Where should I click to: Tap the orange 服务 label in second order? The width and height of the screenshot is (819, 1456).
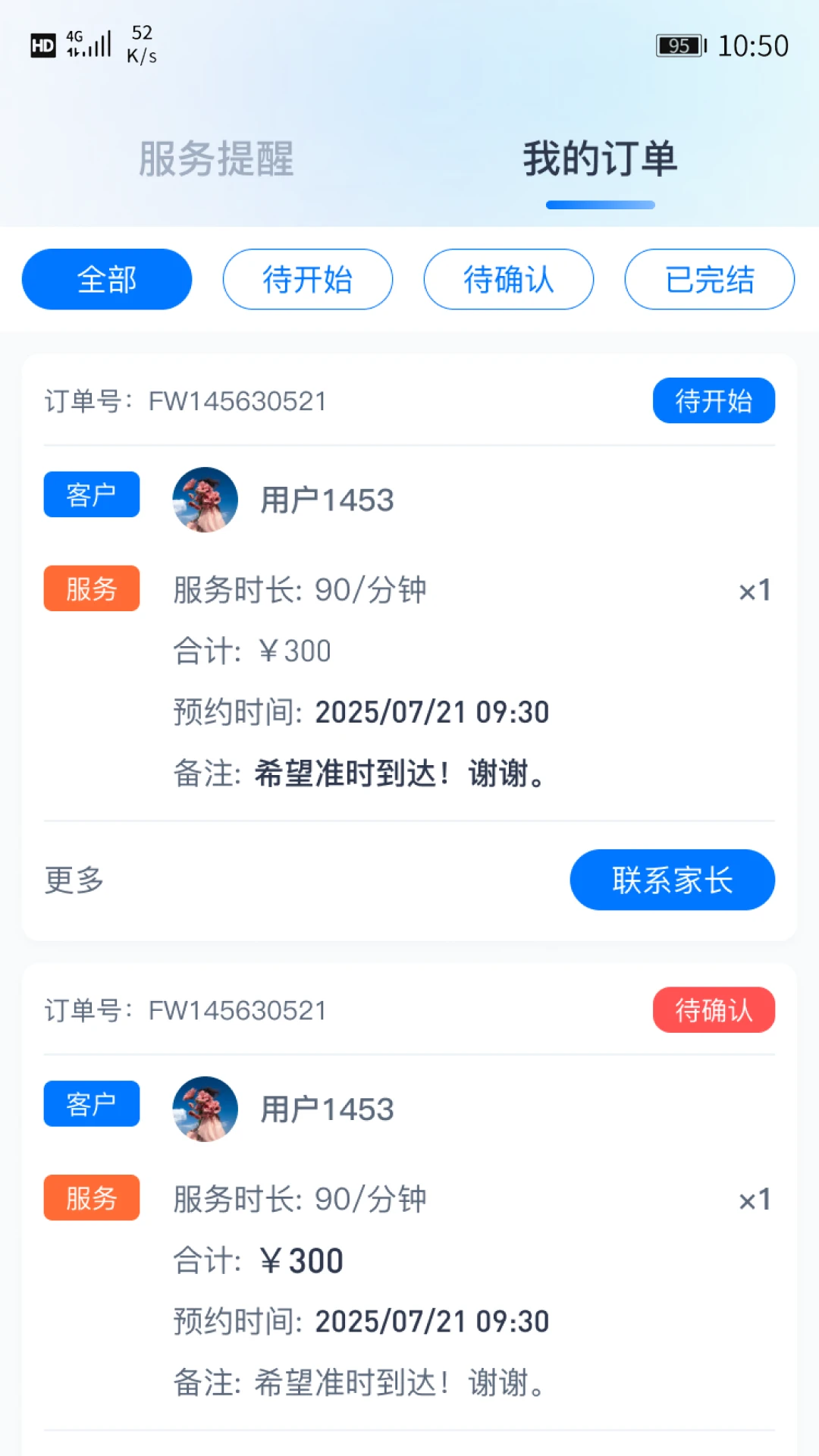(91, 1198)
